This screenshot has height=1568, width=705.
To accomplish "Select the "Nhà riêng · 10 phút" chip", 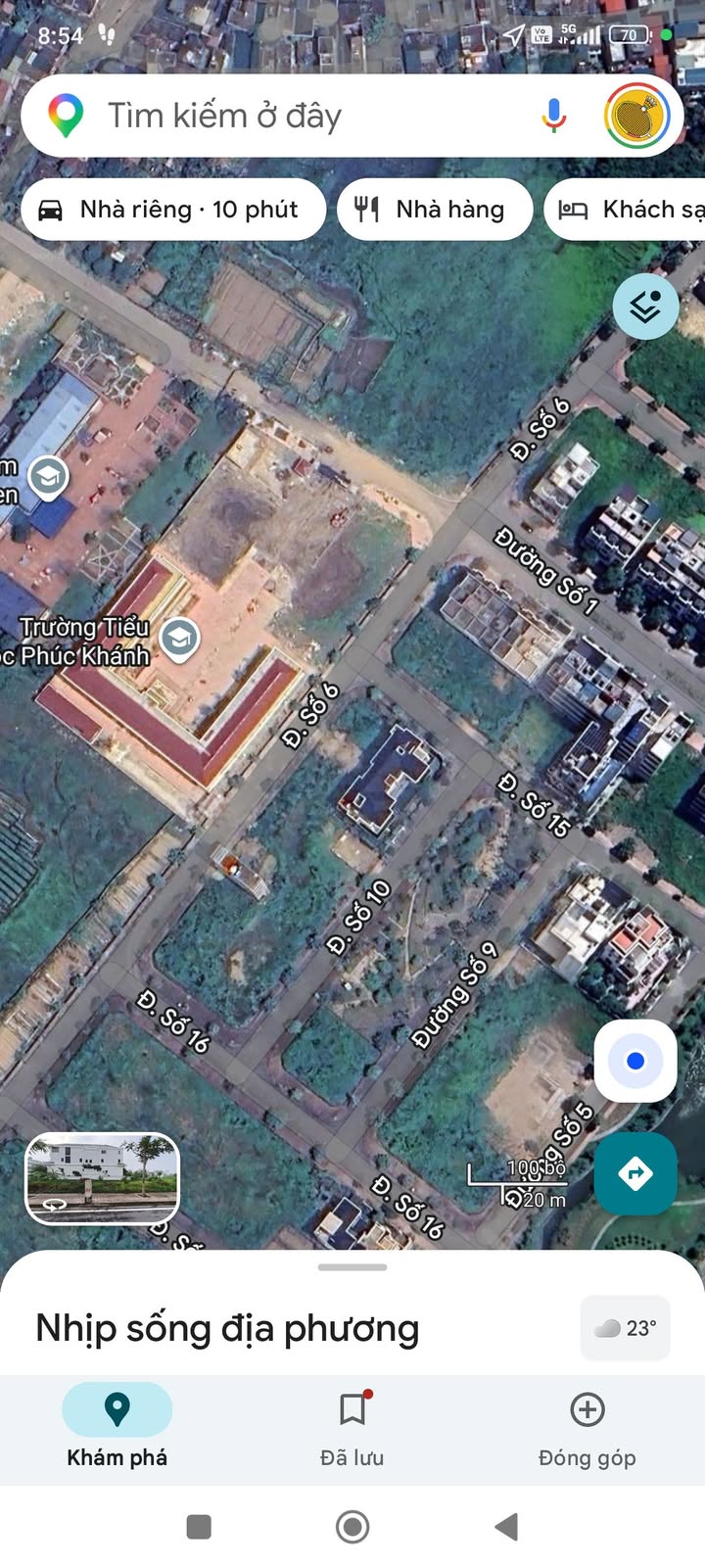I will [x=172, y=210].
